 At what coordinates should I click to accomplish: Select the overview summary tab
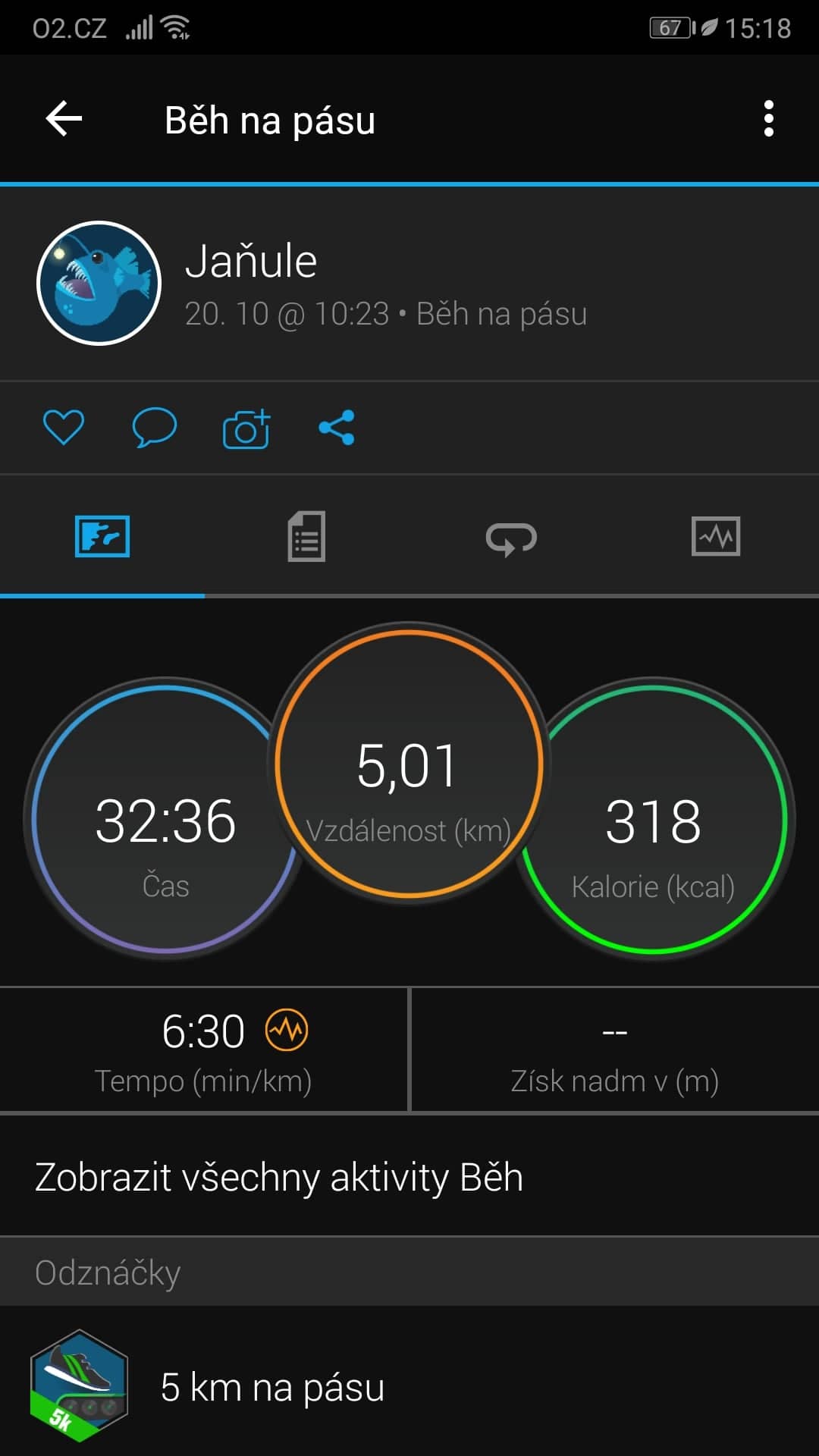tap(102, 536)
